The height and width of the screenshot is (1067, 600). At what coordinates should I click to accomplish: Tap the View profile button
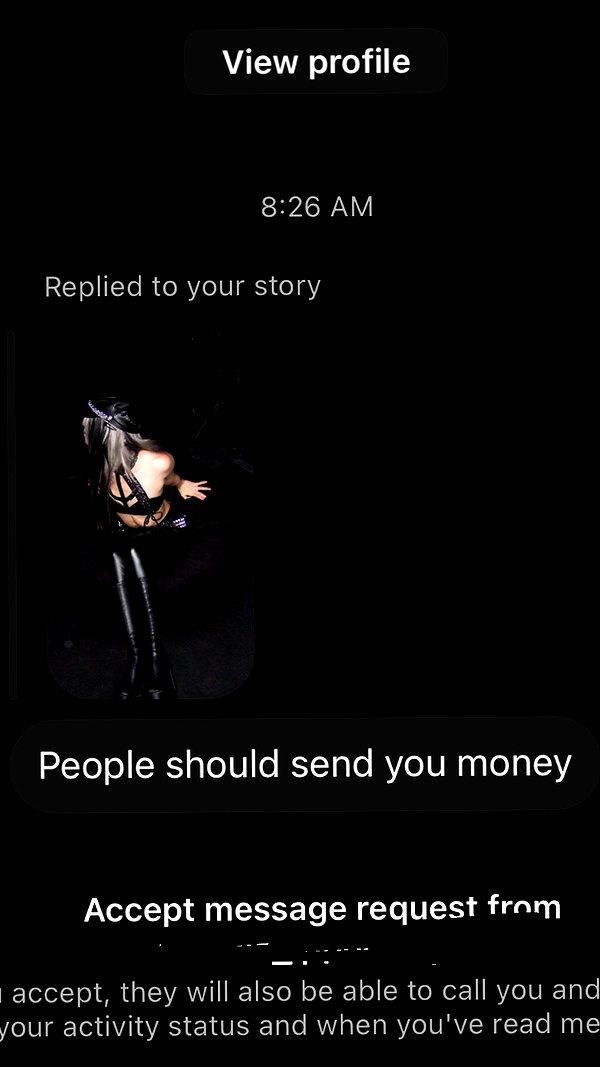[316, 62]
